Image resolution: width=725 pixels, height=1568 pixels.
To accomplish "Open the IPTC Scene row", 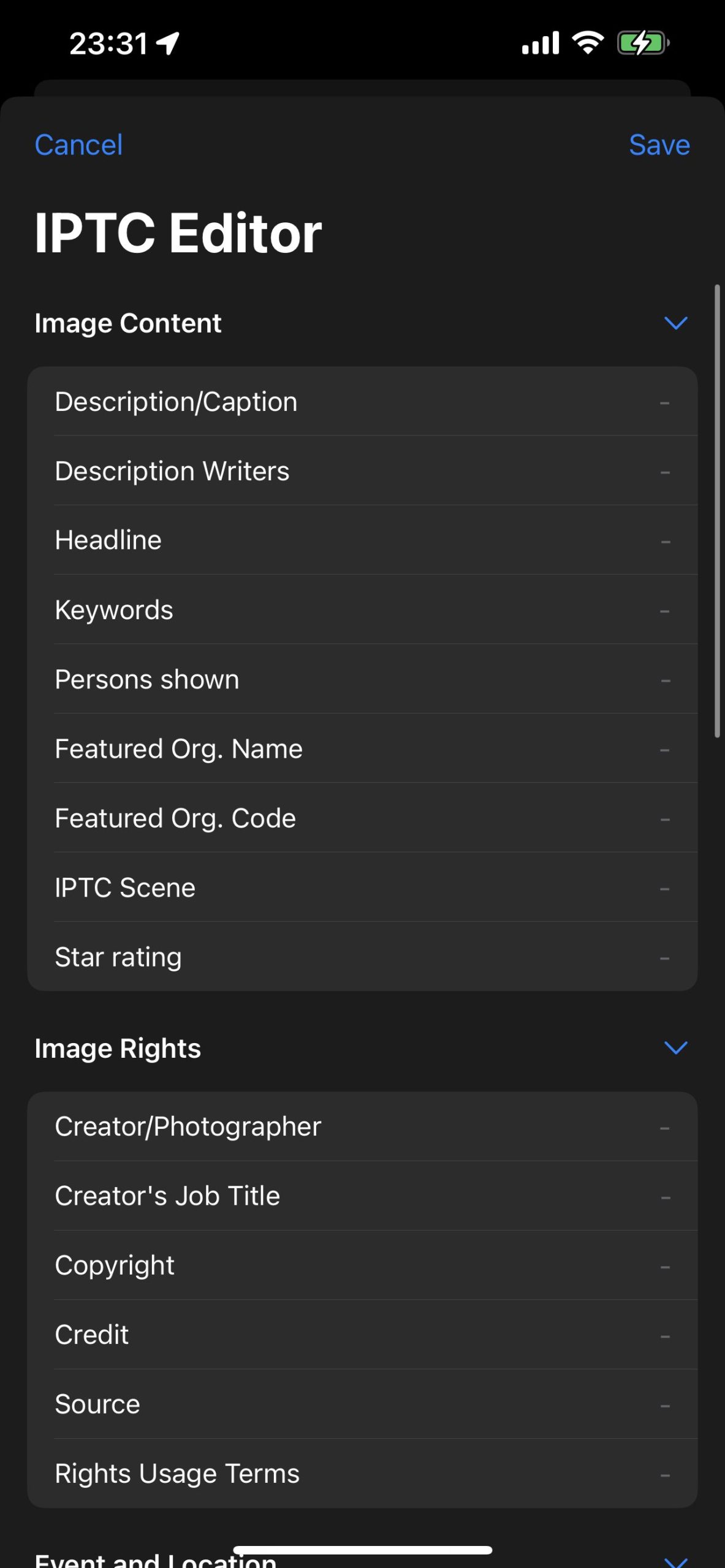I will tap(362, 888).
